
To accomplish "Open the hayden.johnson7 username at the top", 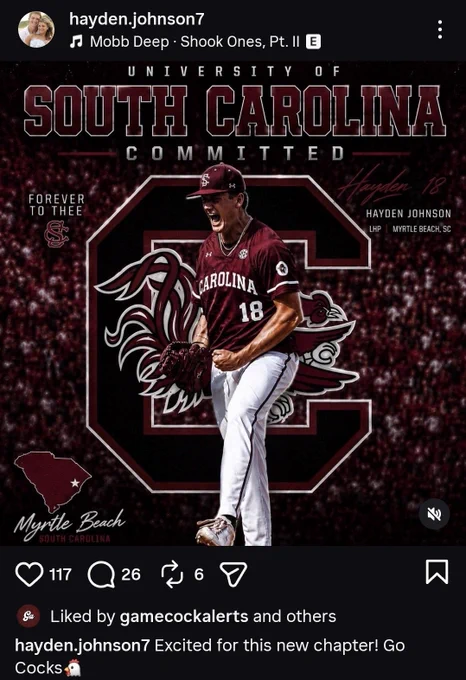I will [137, 19].
